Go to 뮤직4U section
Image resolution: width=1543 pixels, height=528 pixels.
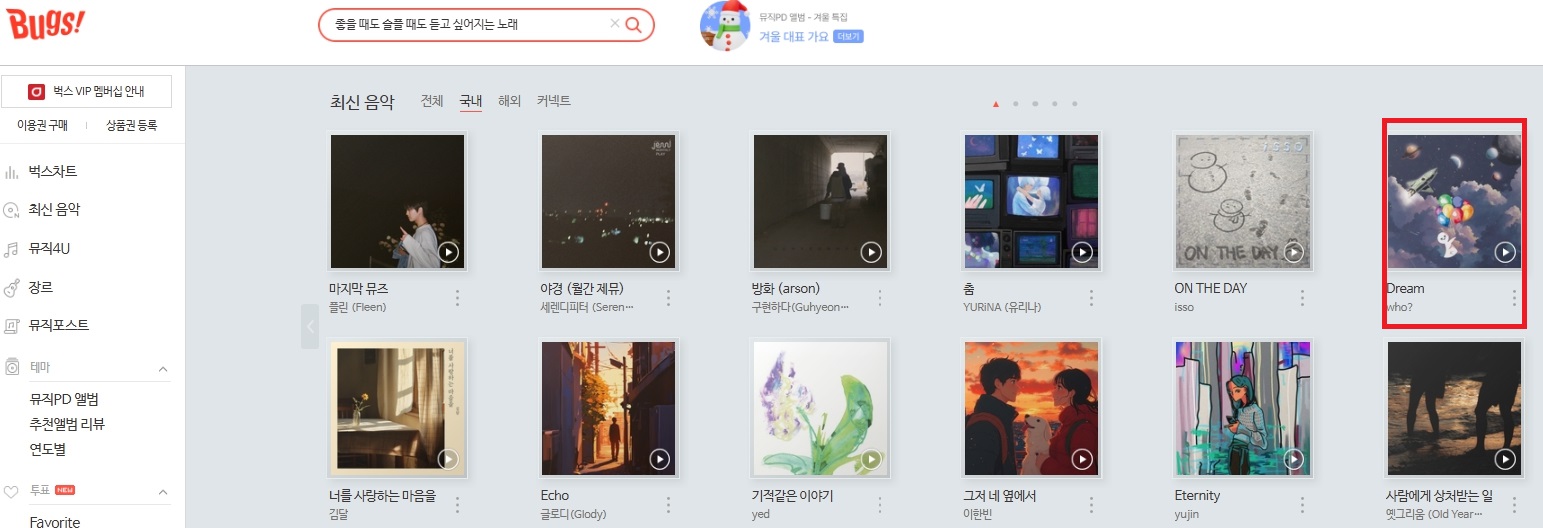(x=50, y=248)
